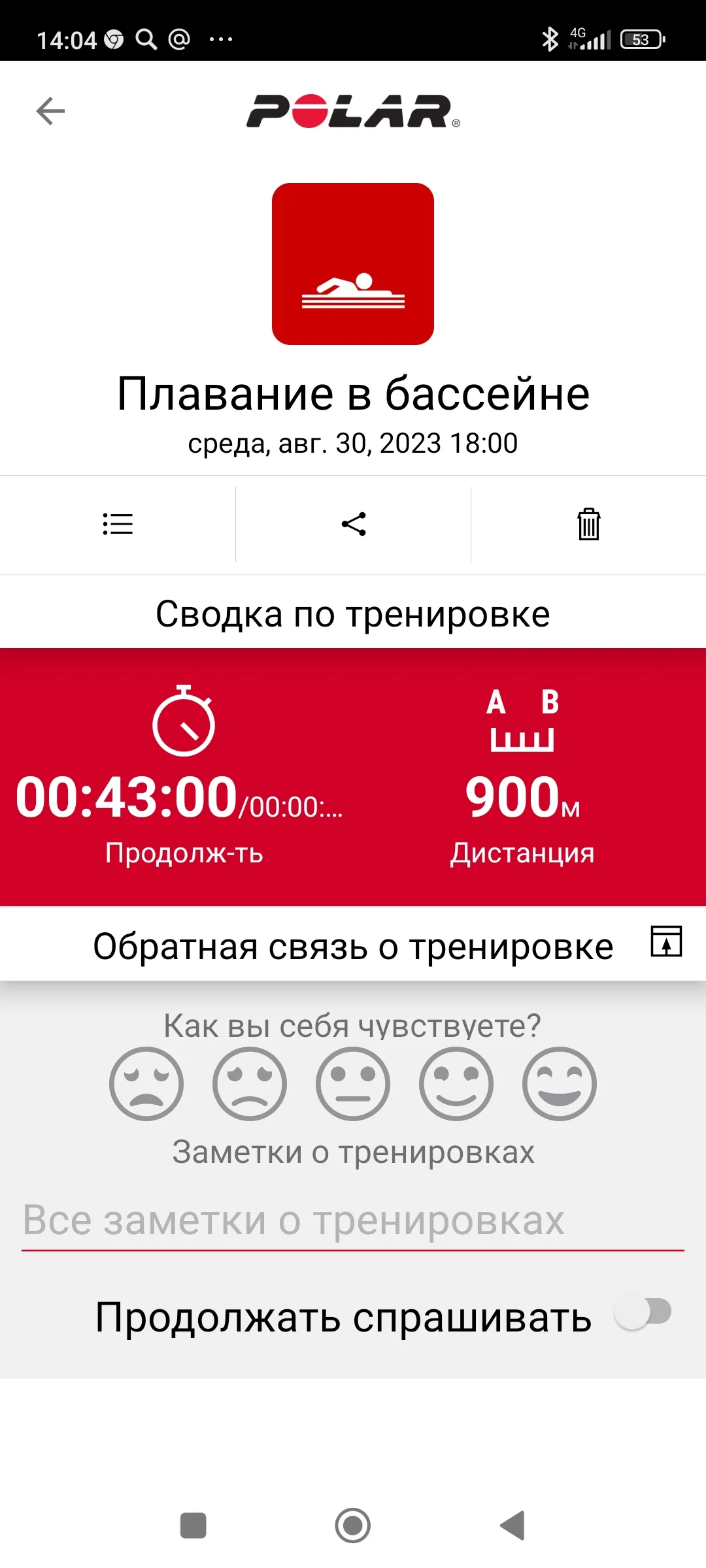Select the very sad face feeling
Image resolution: width=706 pixels, height=1568 pixels.
pos(146,1084)
